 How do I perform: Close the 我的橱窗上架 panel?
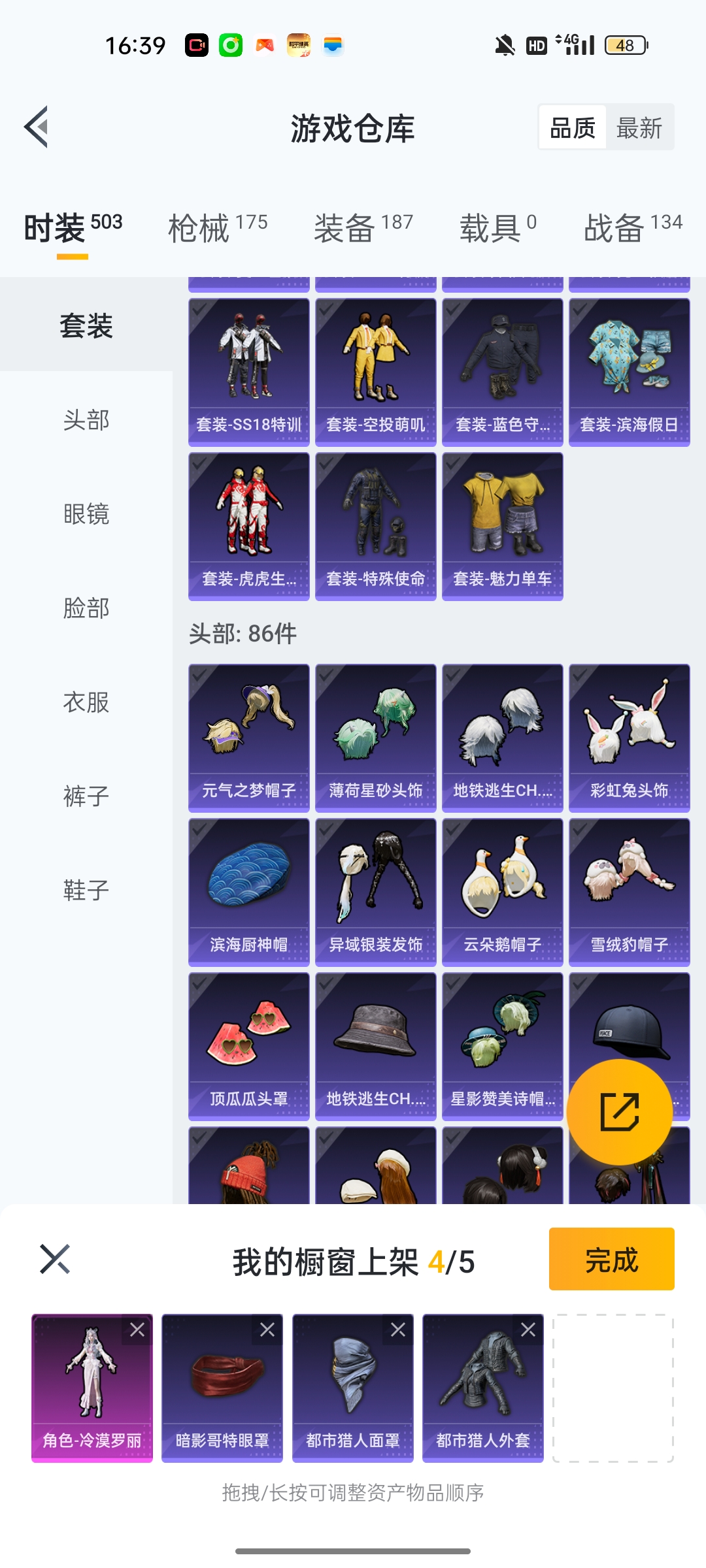coord(55,1259)
